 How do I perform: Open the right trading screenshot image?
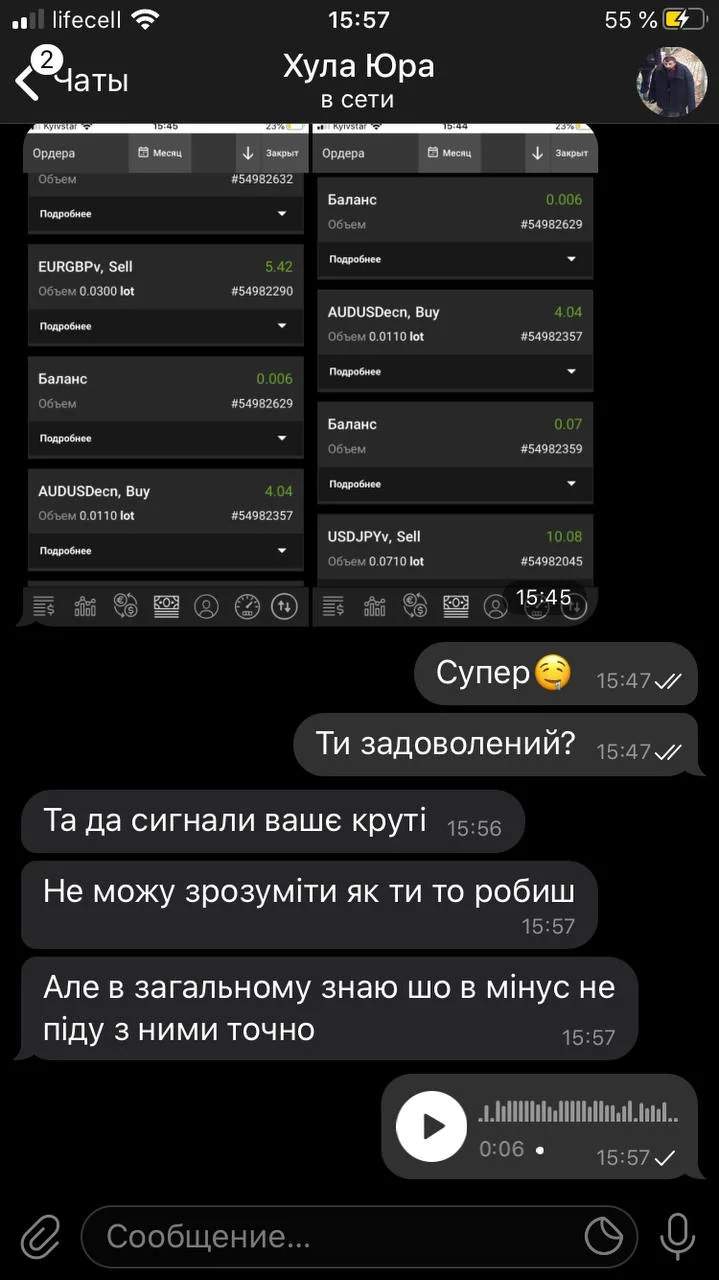coord(455,375)
